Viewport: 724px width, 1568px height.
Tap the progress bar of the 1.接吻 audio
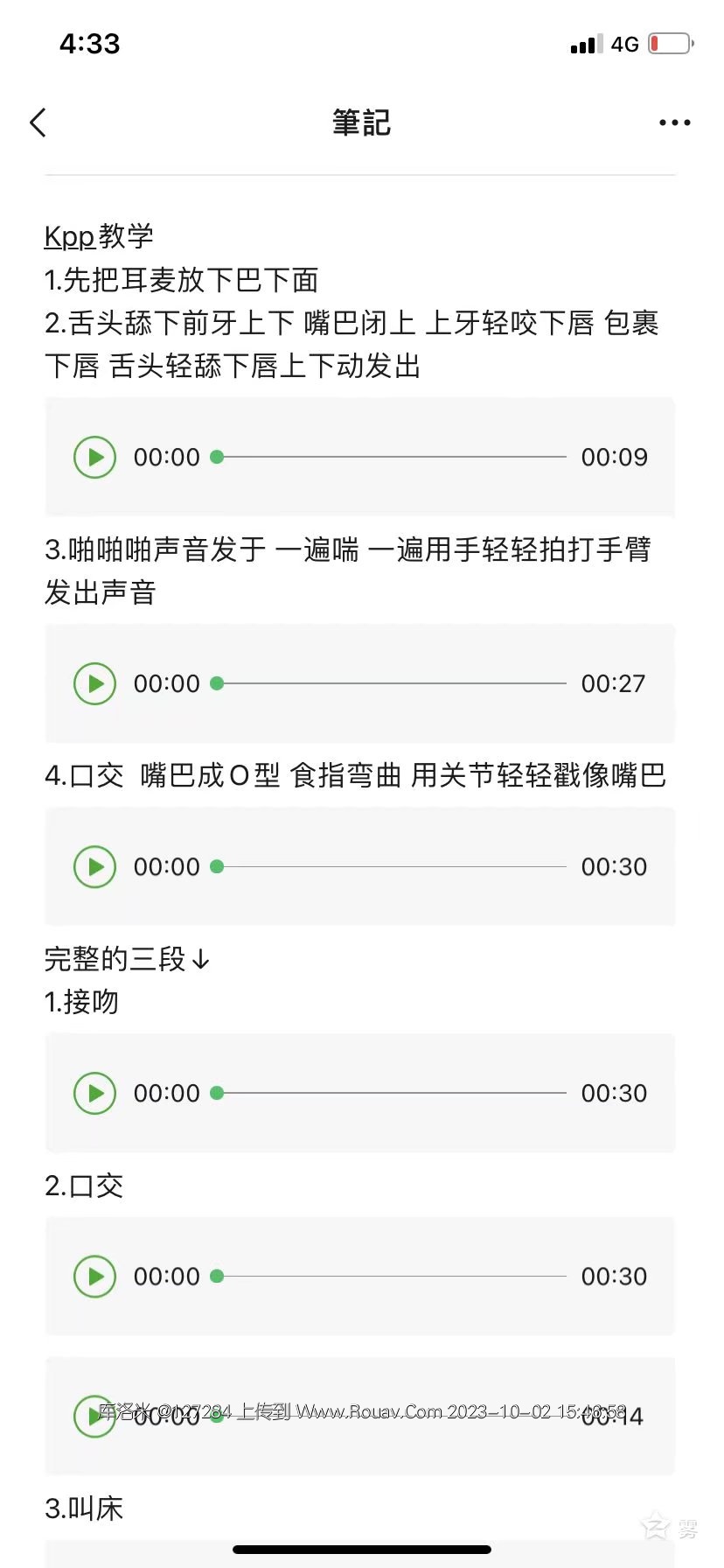pos(393,1093)
